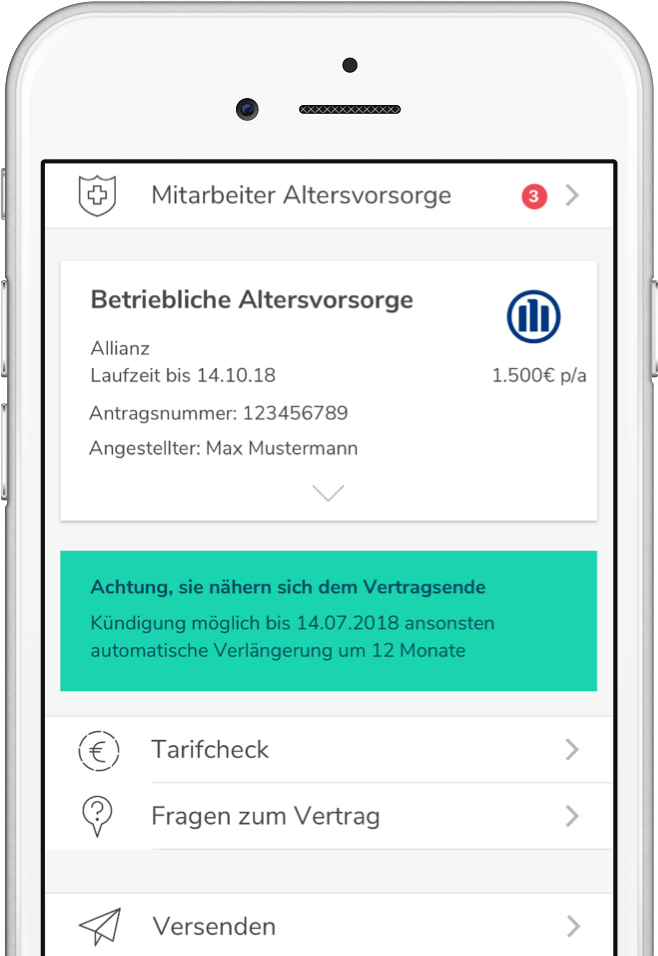Viewport: 658px width, 956px height.
Task: Expand the Betriebliche Altersvorsorge card details
Action: pos(328,493)
